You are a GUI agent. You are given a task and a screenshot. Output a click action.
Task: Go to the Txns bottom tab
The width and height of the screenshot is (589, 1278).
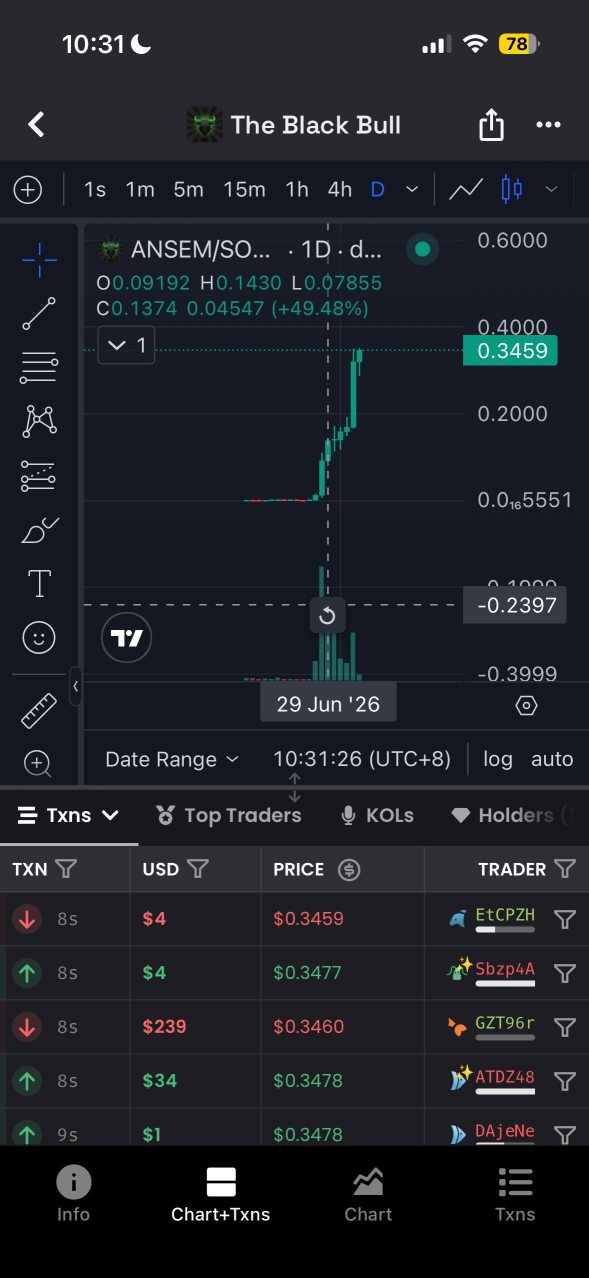[515, 1195]
